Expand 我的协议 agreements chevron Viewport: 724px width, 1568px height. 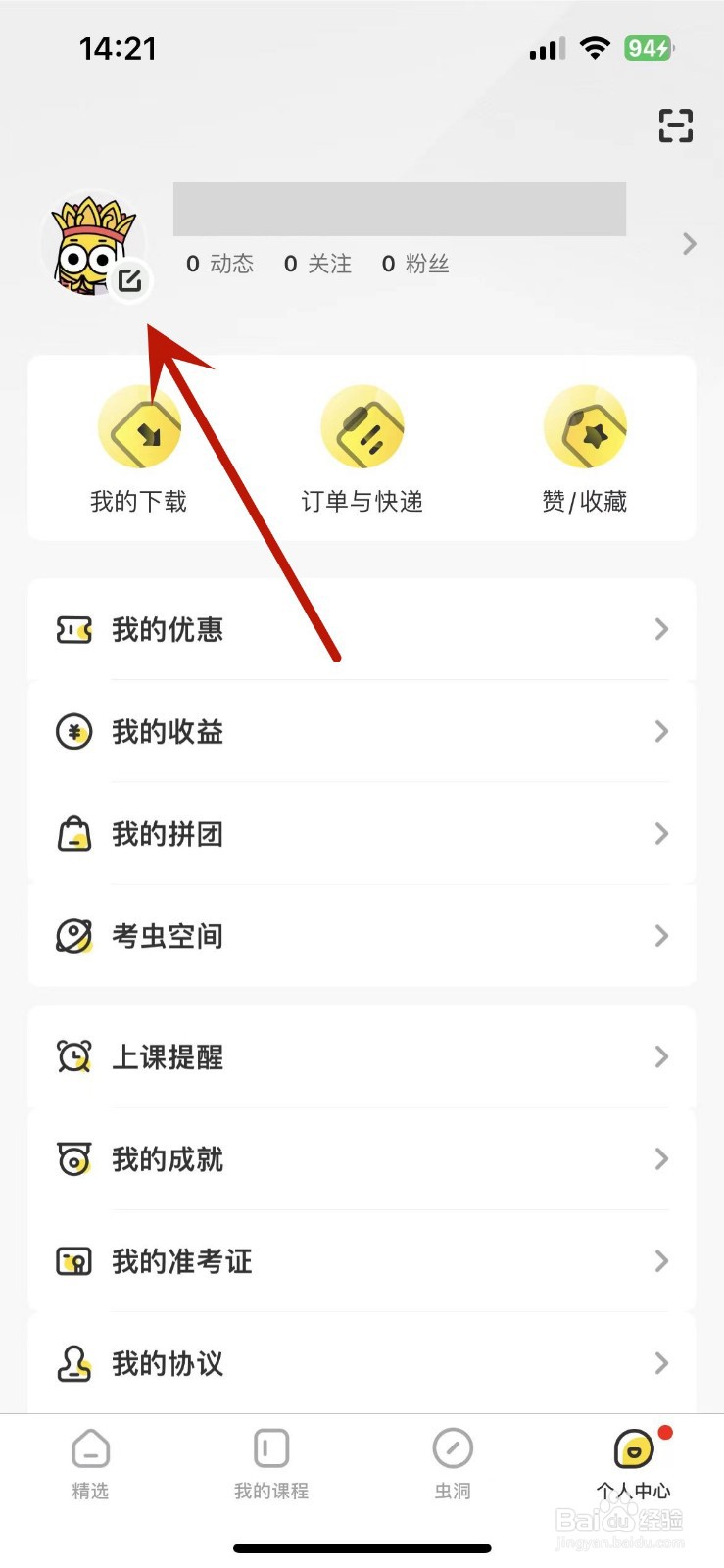659,1363
